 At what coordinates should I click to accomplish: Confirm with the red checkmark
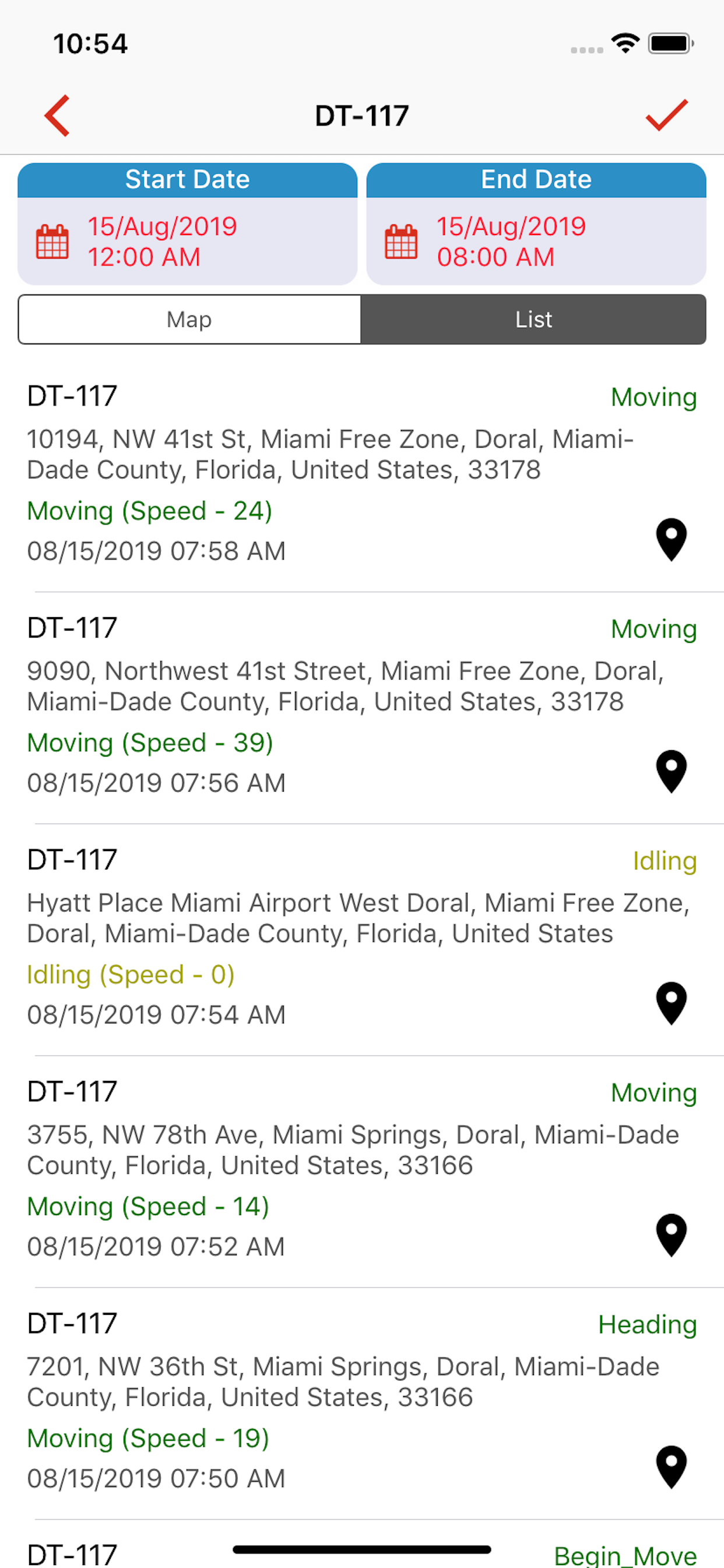[666, 115]
